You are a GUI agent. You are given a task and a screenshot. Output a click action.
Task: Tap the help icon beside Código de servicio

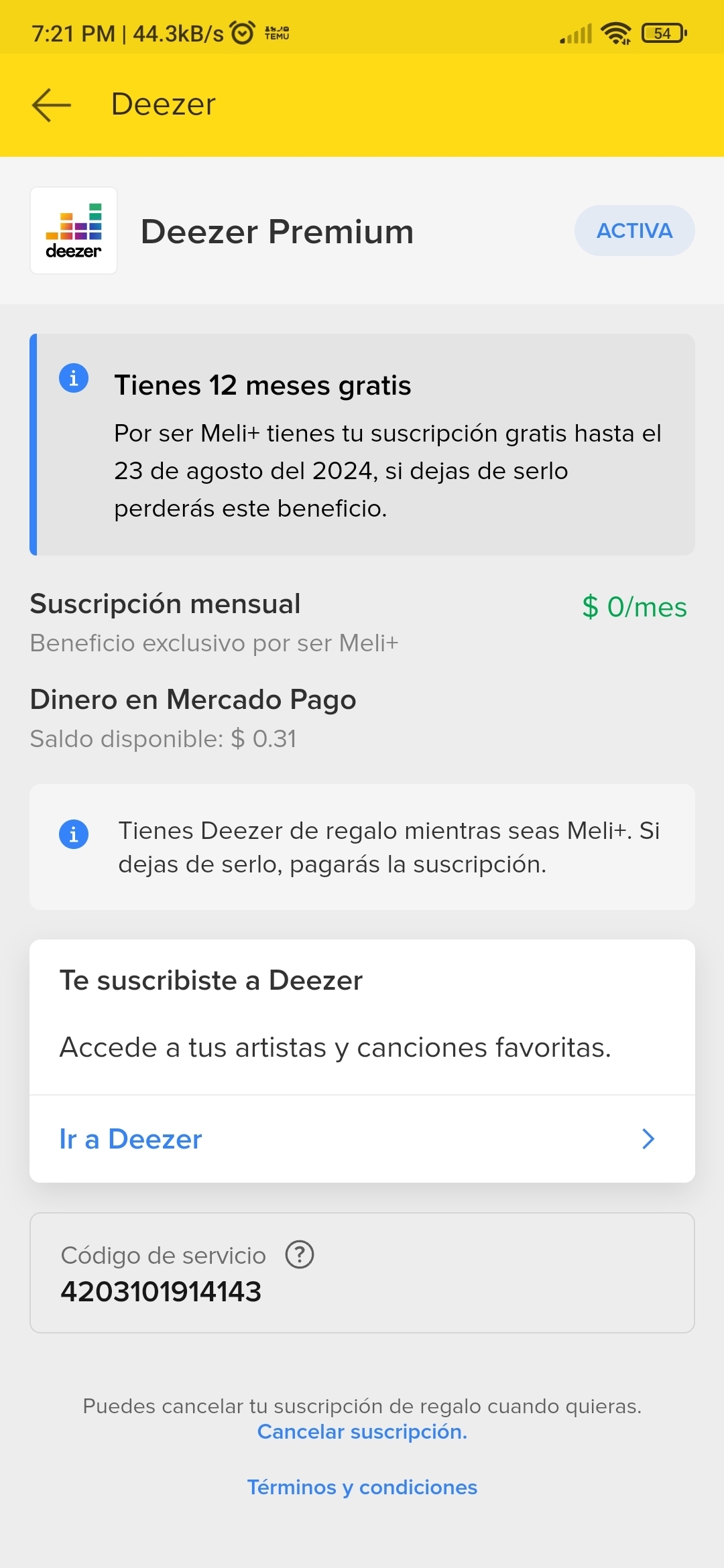300,1254
